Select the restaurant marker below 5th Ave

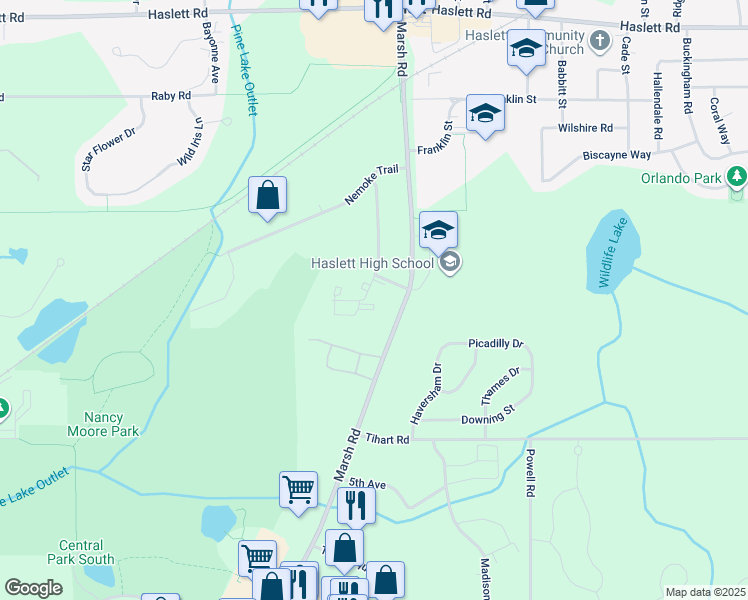pos(356,505)
